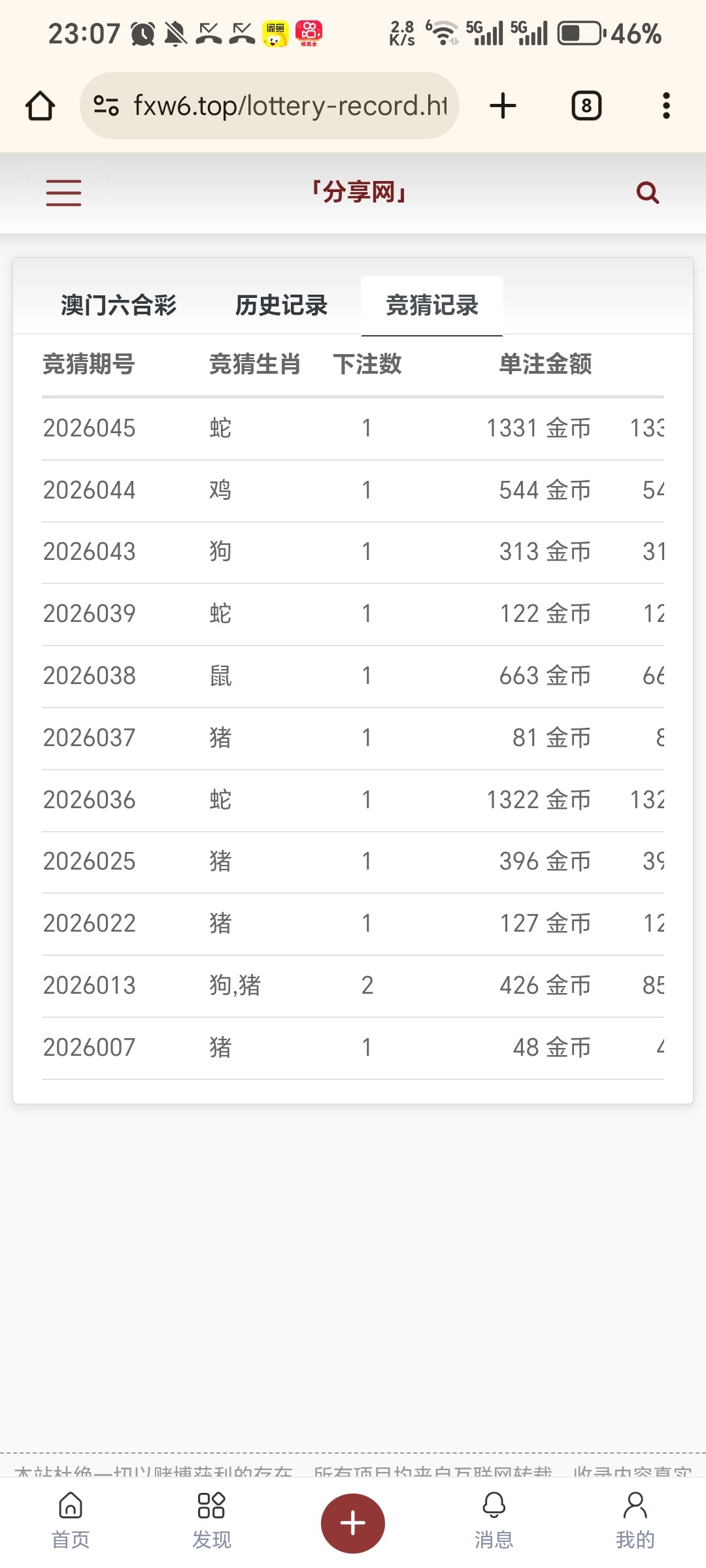This screenshot has width=706, height=1568.
Task: Open a new tab with the plus icon
Action: tap(502, 105)
